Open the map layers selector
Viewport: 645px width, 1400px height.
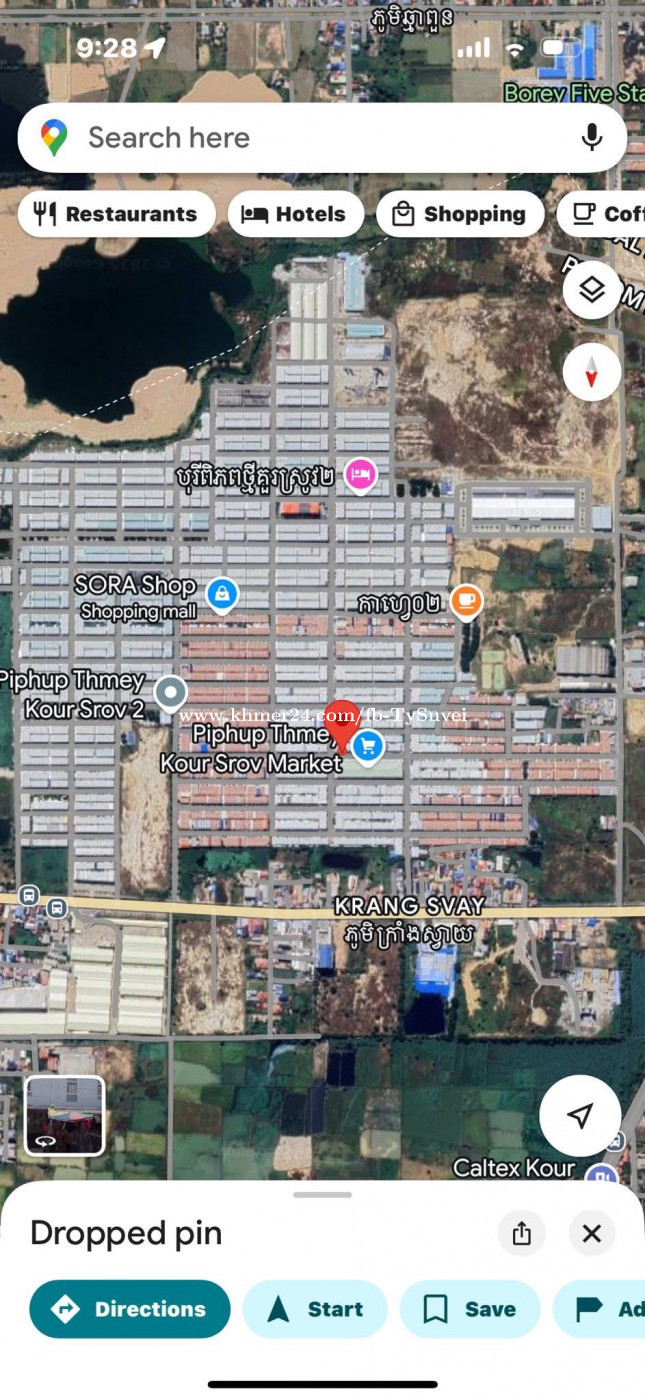(592, 290)
